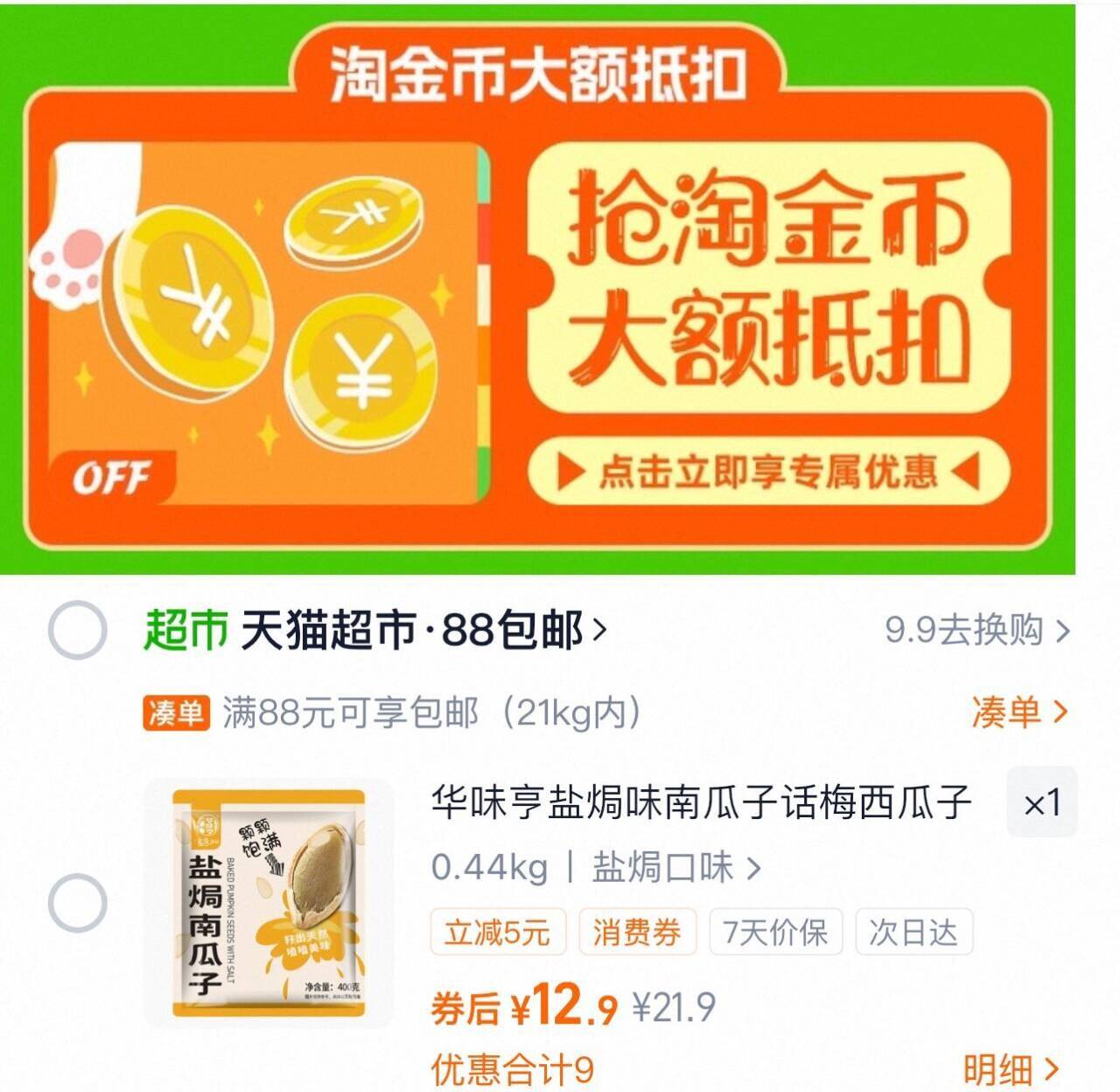Select all 天猫超市 items checkbox
Screen dimensions: 1120x1092
78,630
